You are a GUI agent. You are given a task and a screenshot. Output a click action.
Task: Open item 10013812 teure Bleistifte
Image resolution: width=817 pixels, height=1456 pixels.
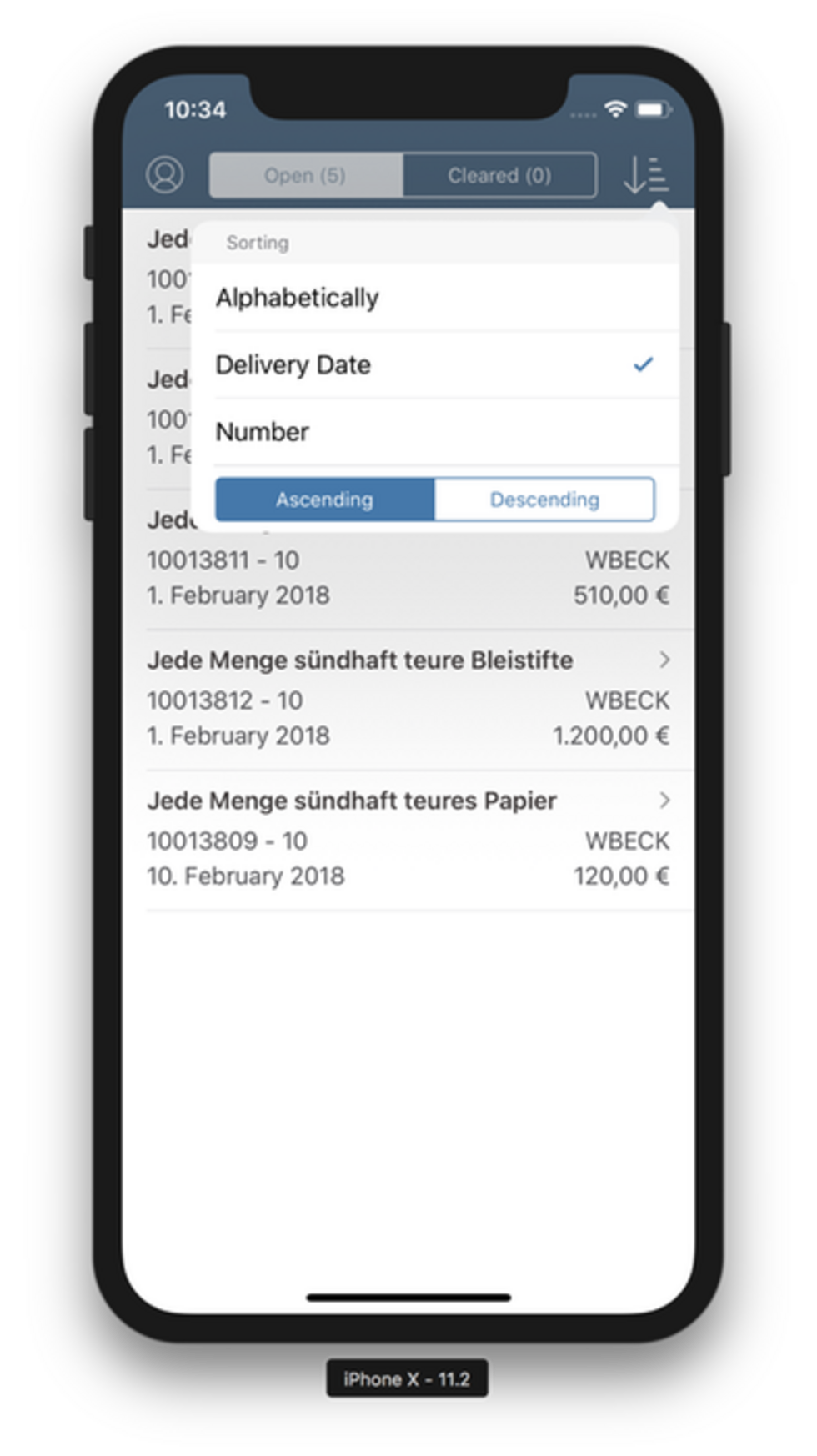pyautogui.click(x=408, y=699)
